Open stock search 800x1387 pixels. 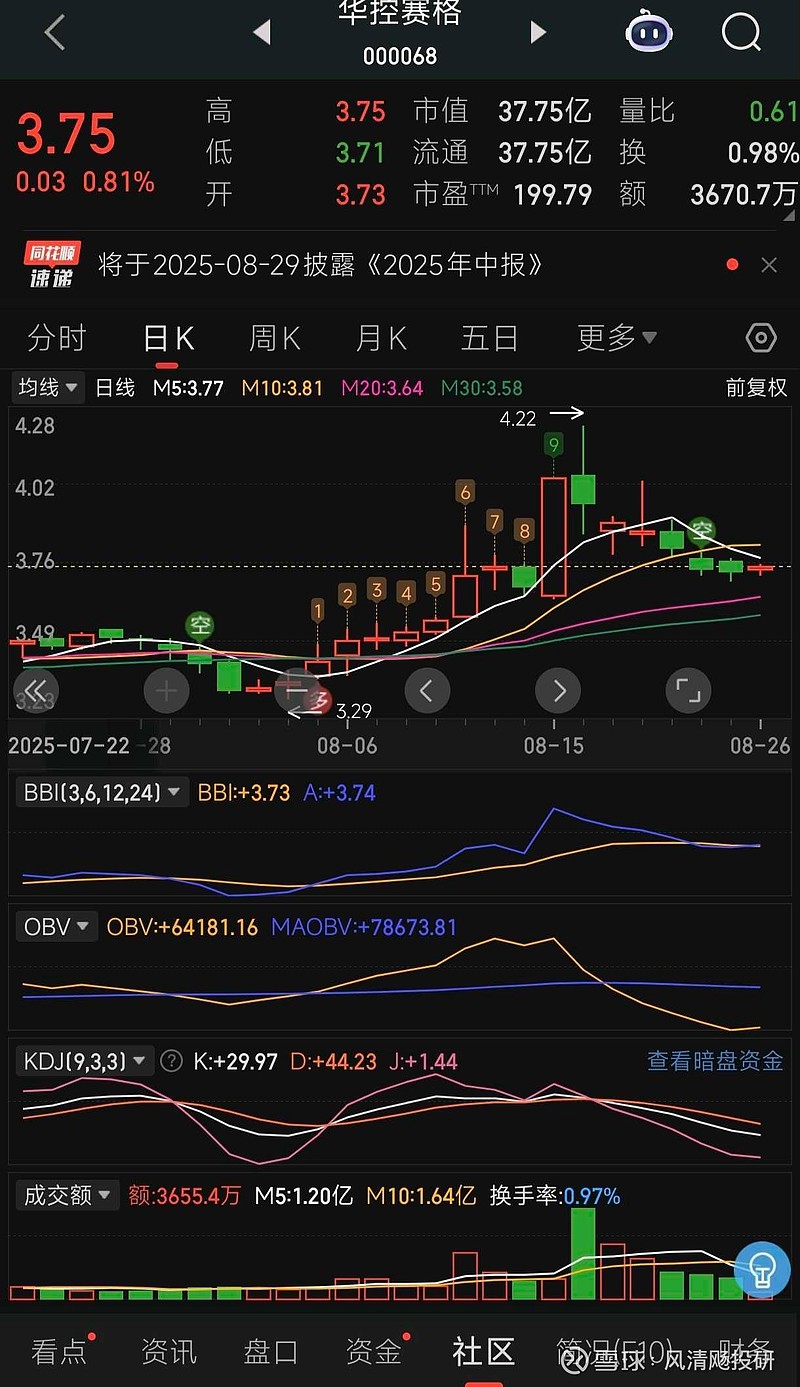pos(741,33)
